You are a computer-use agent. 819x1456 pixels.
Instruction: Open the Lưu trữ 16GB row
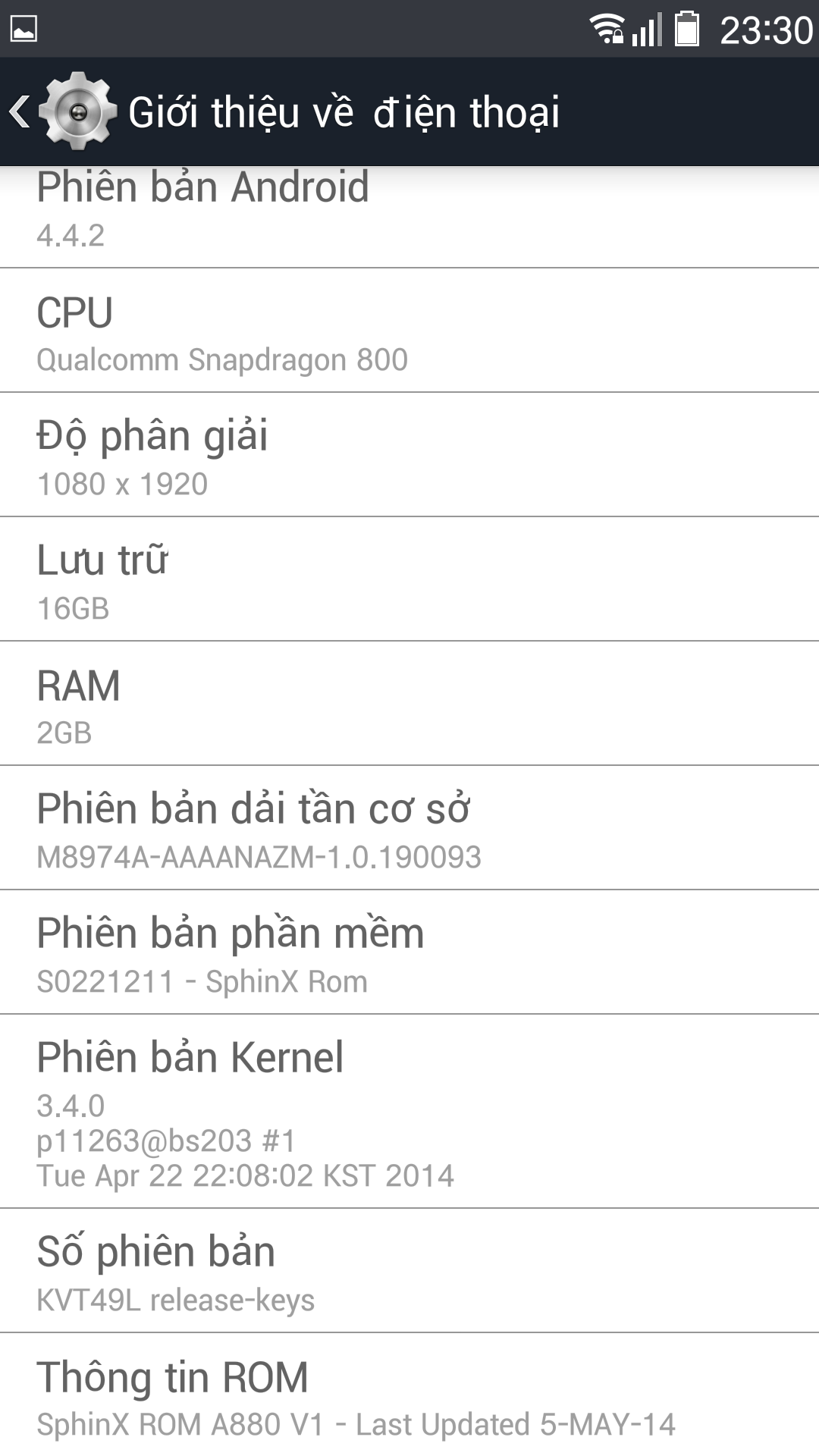tap(409, 579)
